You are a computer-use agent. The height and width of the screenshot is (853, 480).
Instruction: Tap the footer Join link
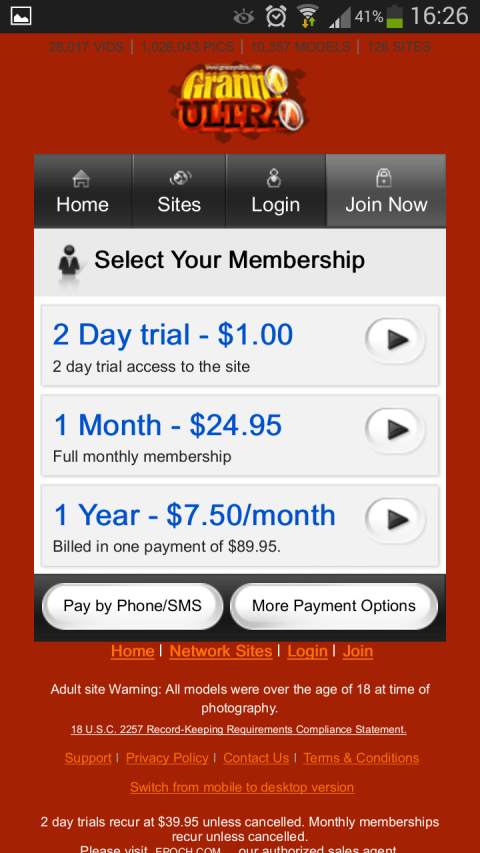click(358, 651)
